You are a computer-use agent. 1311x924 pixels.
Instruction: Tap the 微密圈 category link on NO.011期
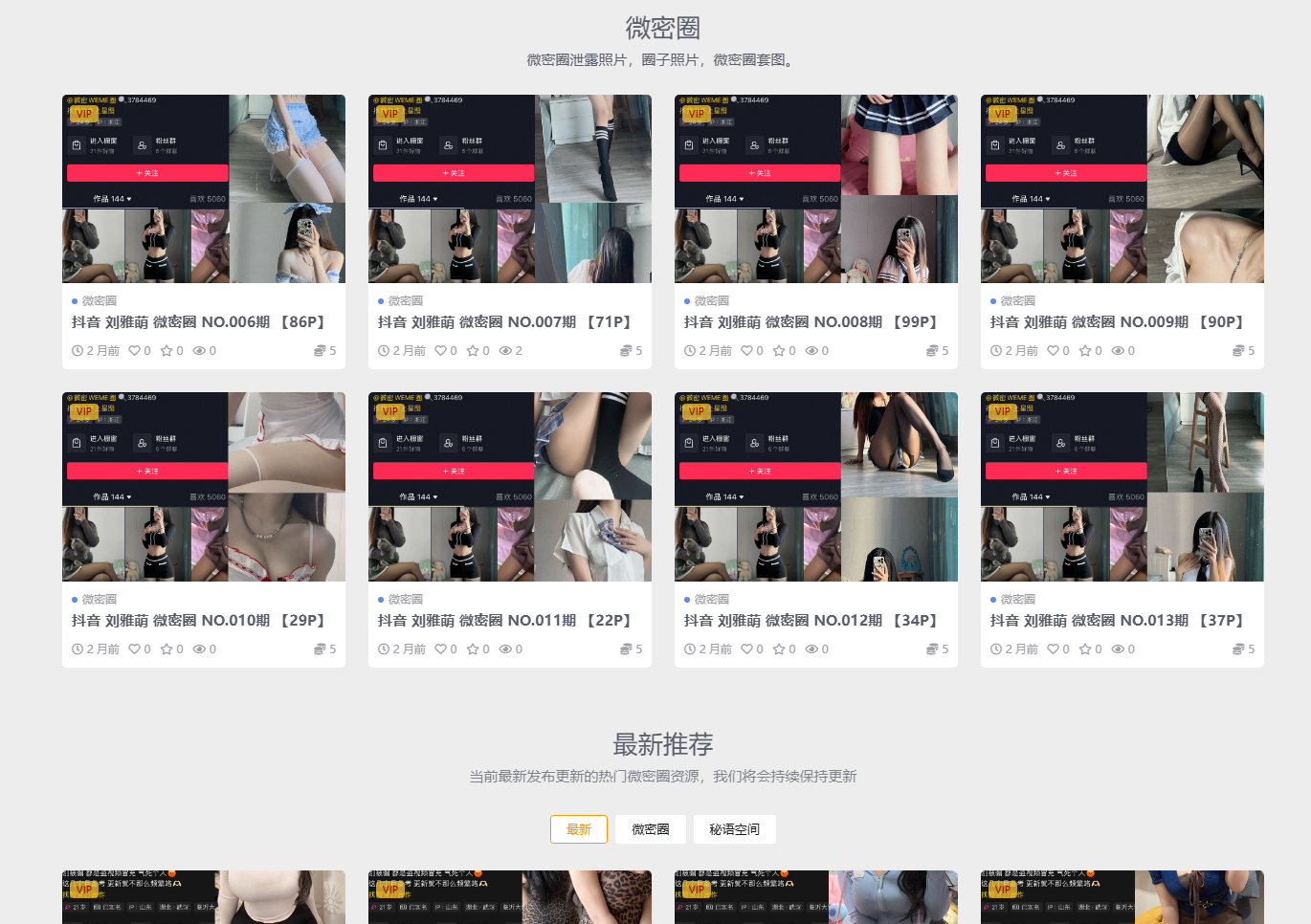(406, 600)
